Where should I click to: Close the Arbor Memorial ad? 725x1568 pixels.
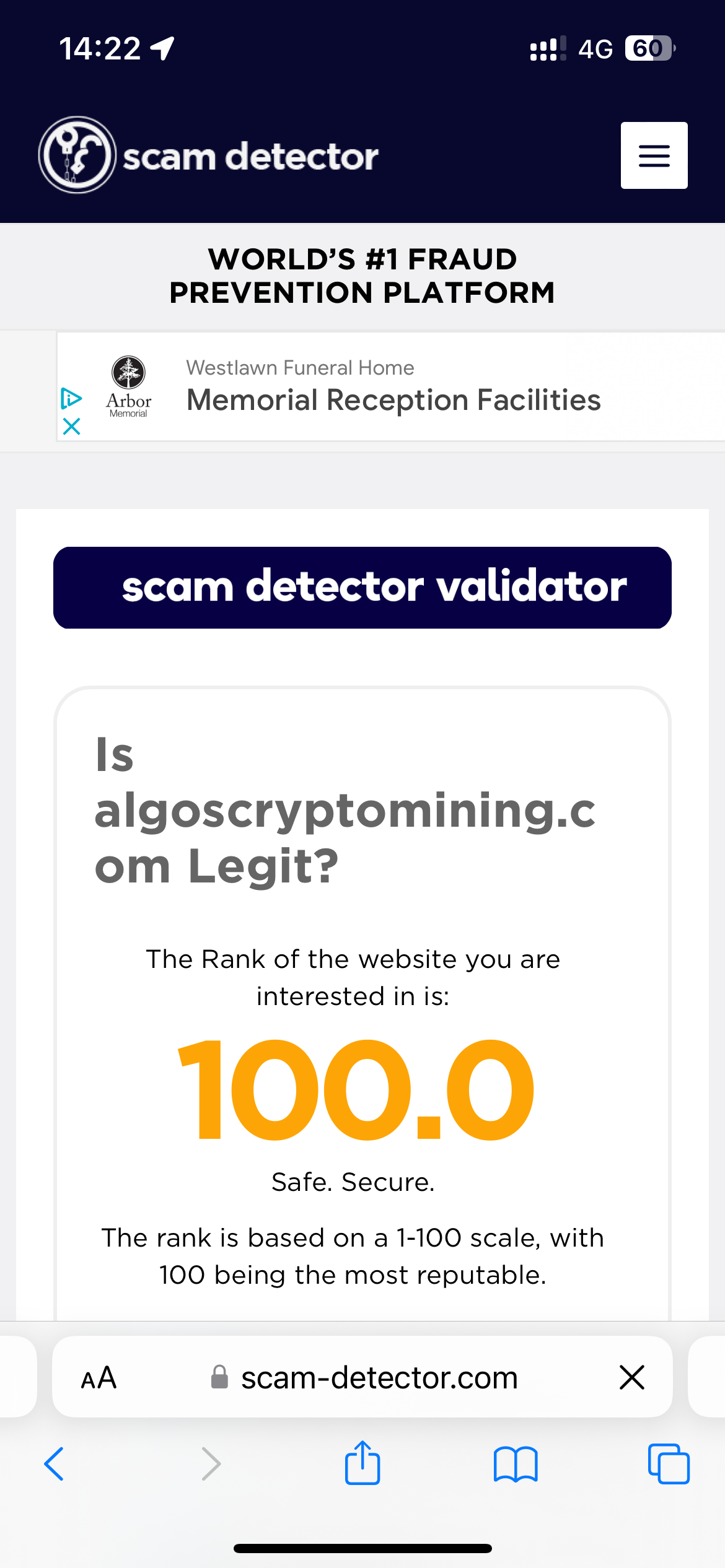[72, 427]
